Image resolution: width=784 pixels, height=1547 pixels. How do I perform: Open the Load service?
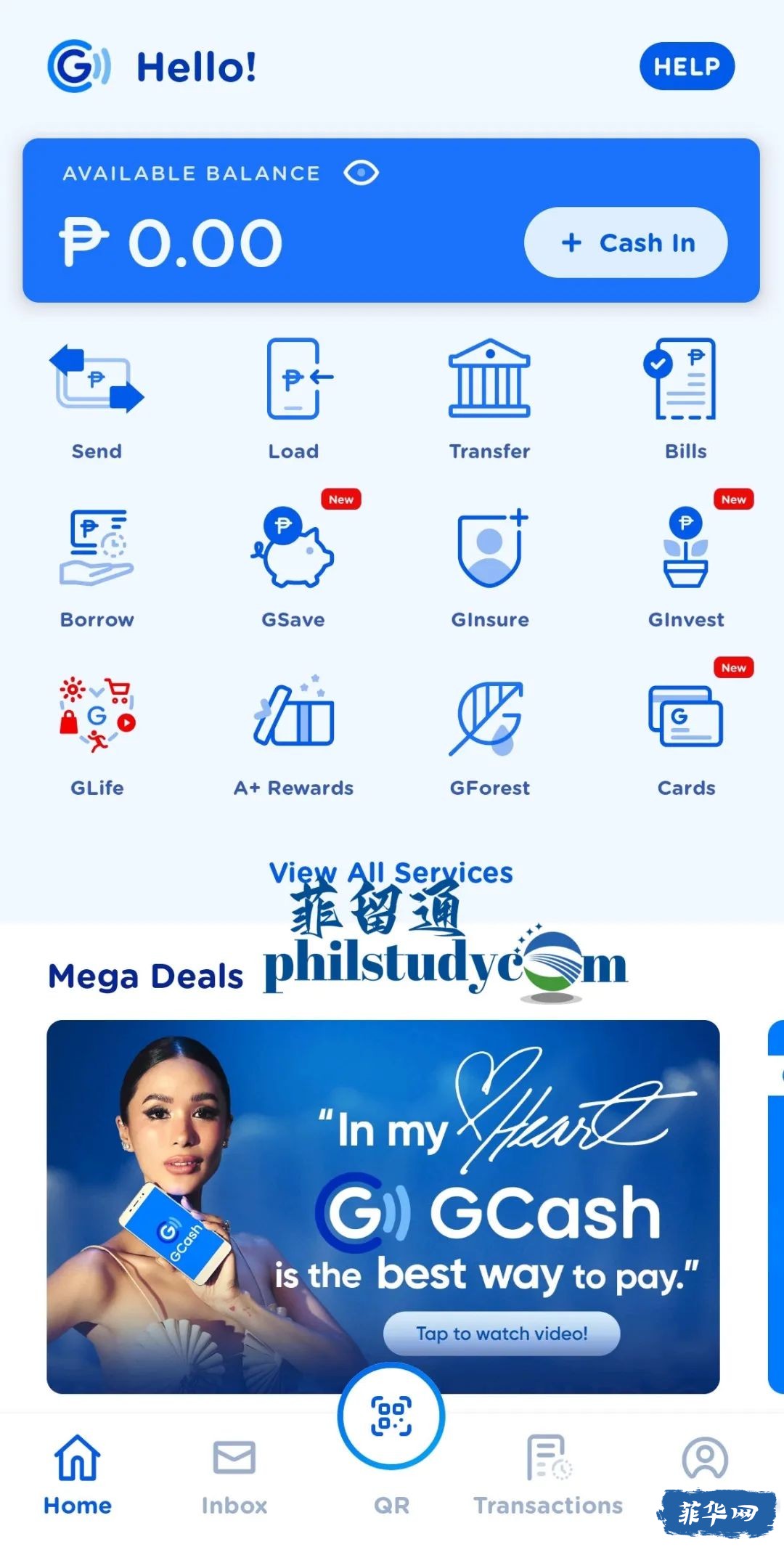pyautogui.click(x=293, y=398)
